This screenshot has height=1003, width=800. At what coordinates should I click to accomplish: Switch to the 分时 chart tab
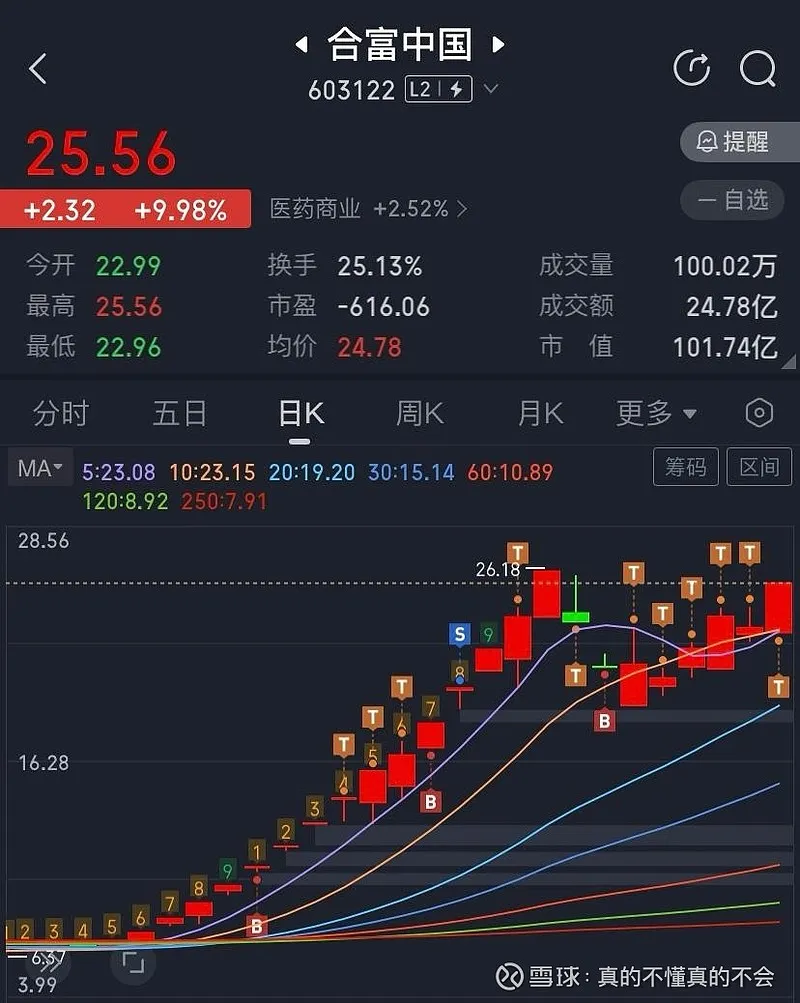tap(61, 413)
